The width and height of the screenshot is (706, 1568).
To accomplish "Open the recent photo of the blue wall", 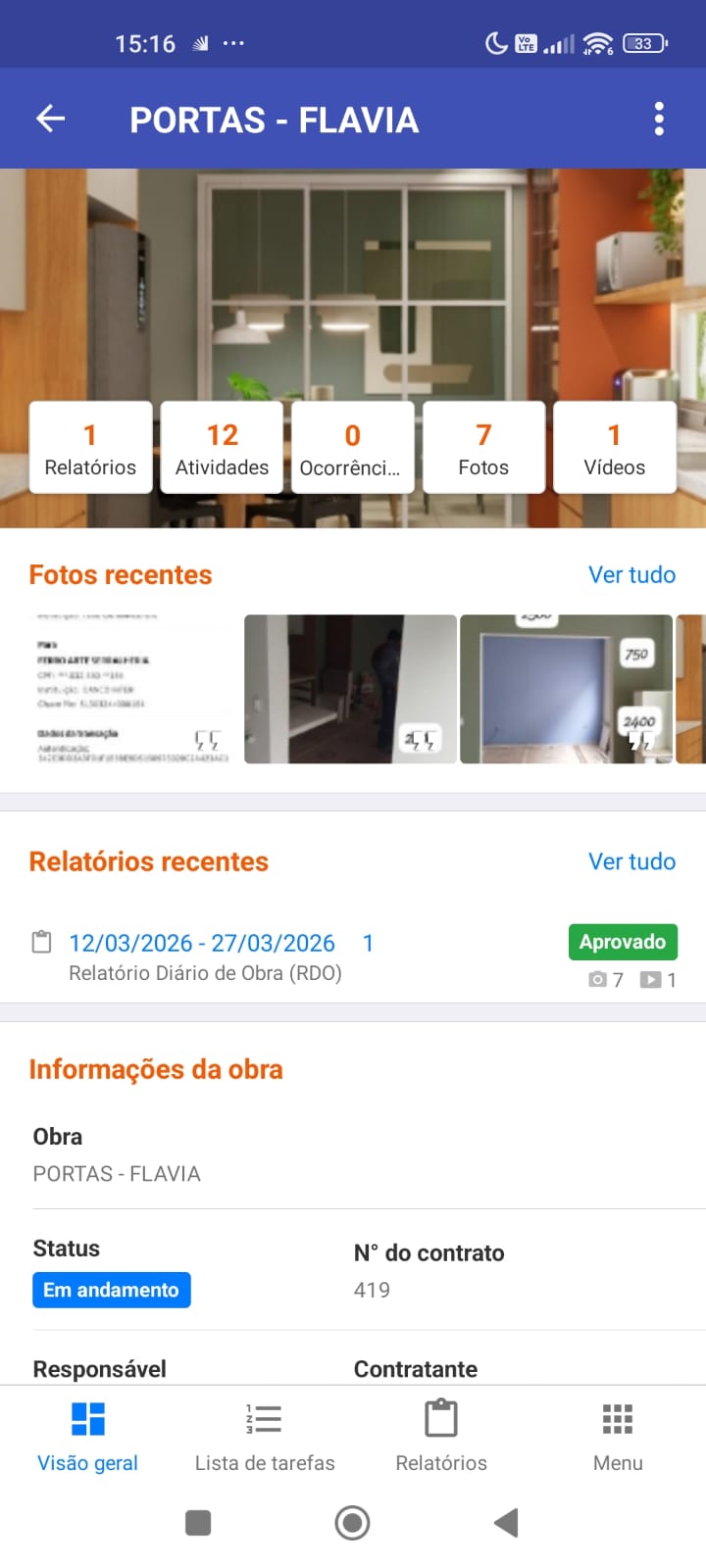I will [x=566, y=689].
